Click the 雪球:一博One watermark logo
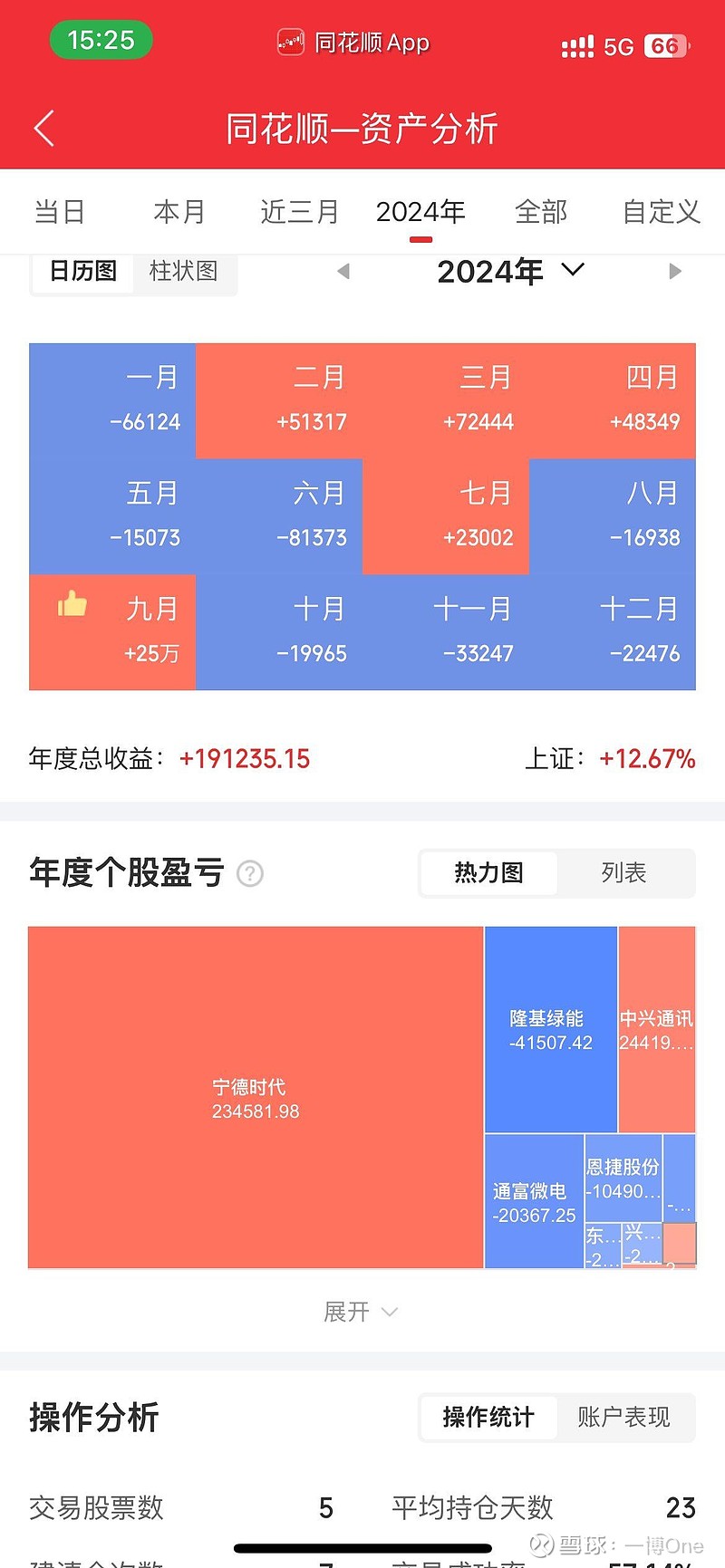Screen dimensions: 725x1568 click(541, 1544)
